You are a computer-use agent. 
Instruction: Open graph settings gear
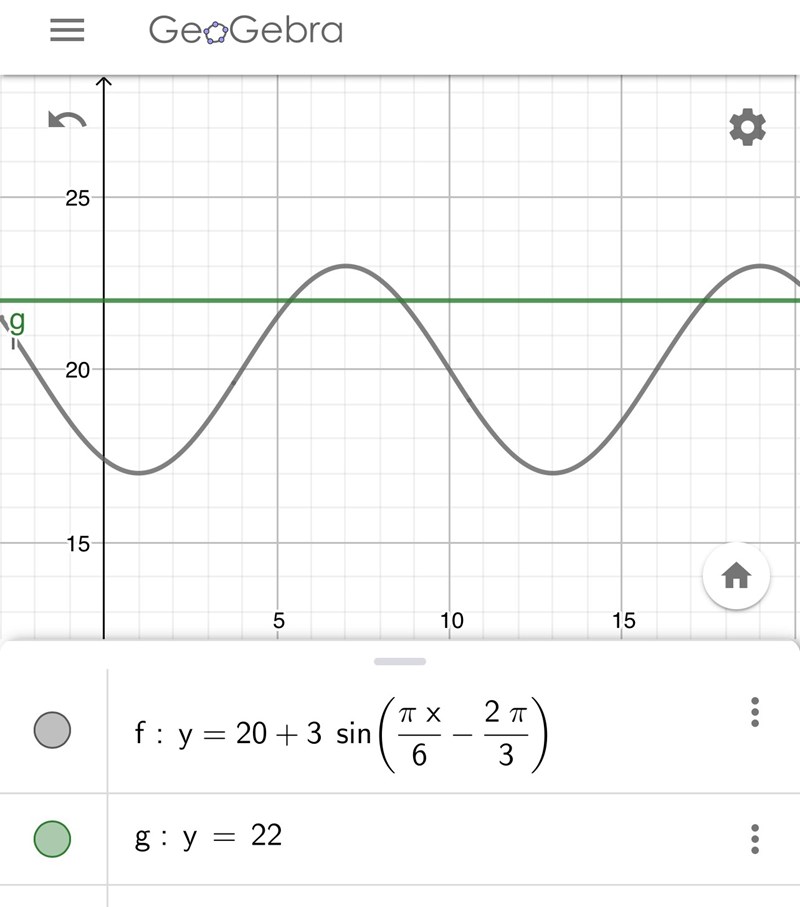pos(747,128)
